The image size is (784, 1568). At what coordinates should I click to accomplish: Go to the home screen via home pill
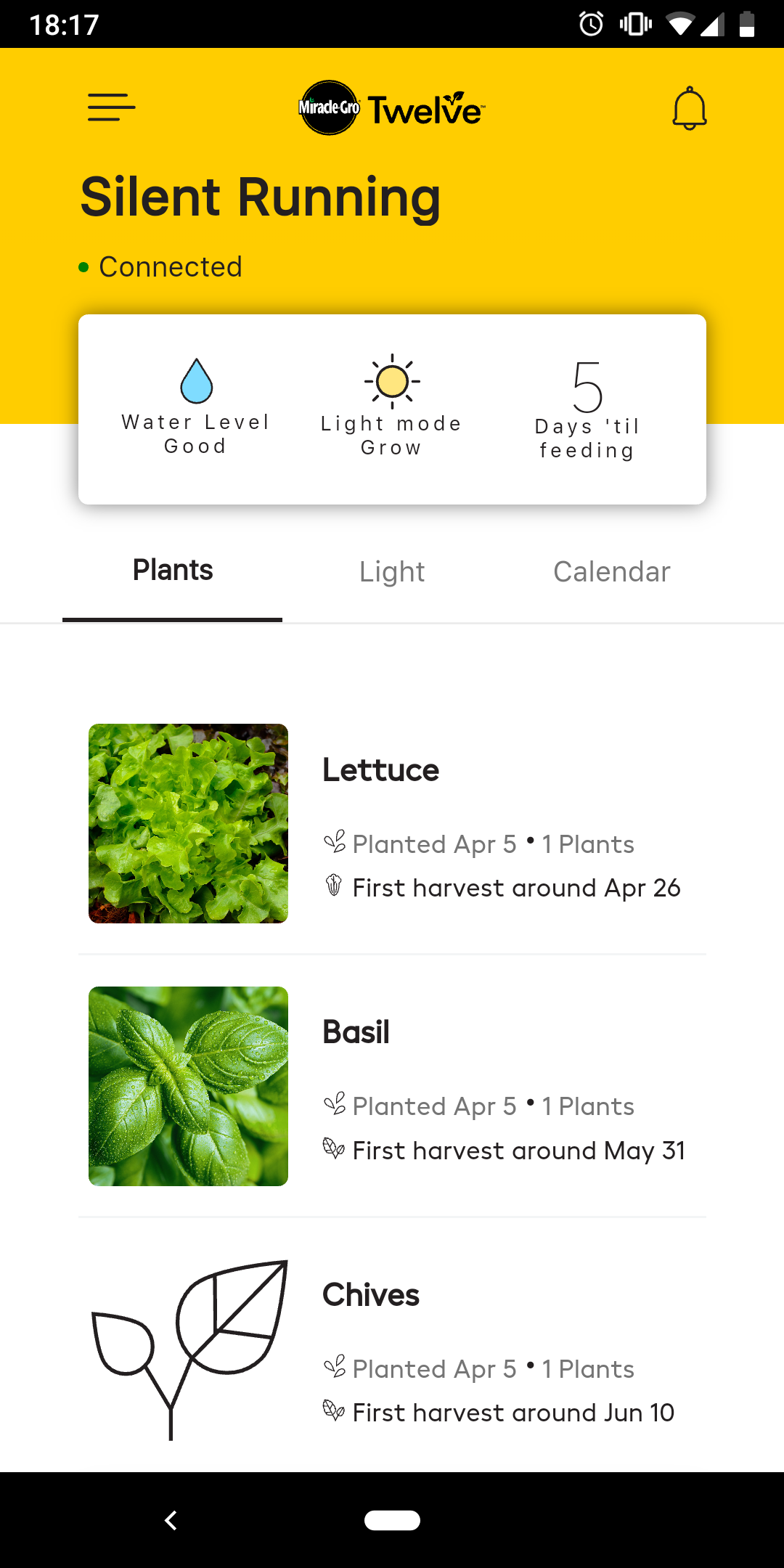click(392, 1520)
